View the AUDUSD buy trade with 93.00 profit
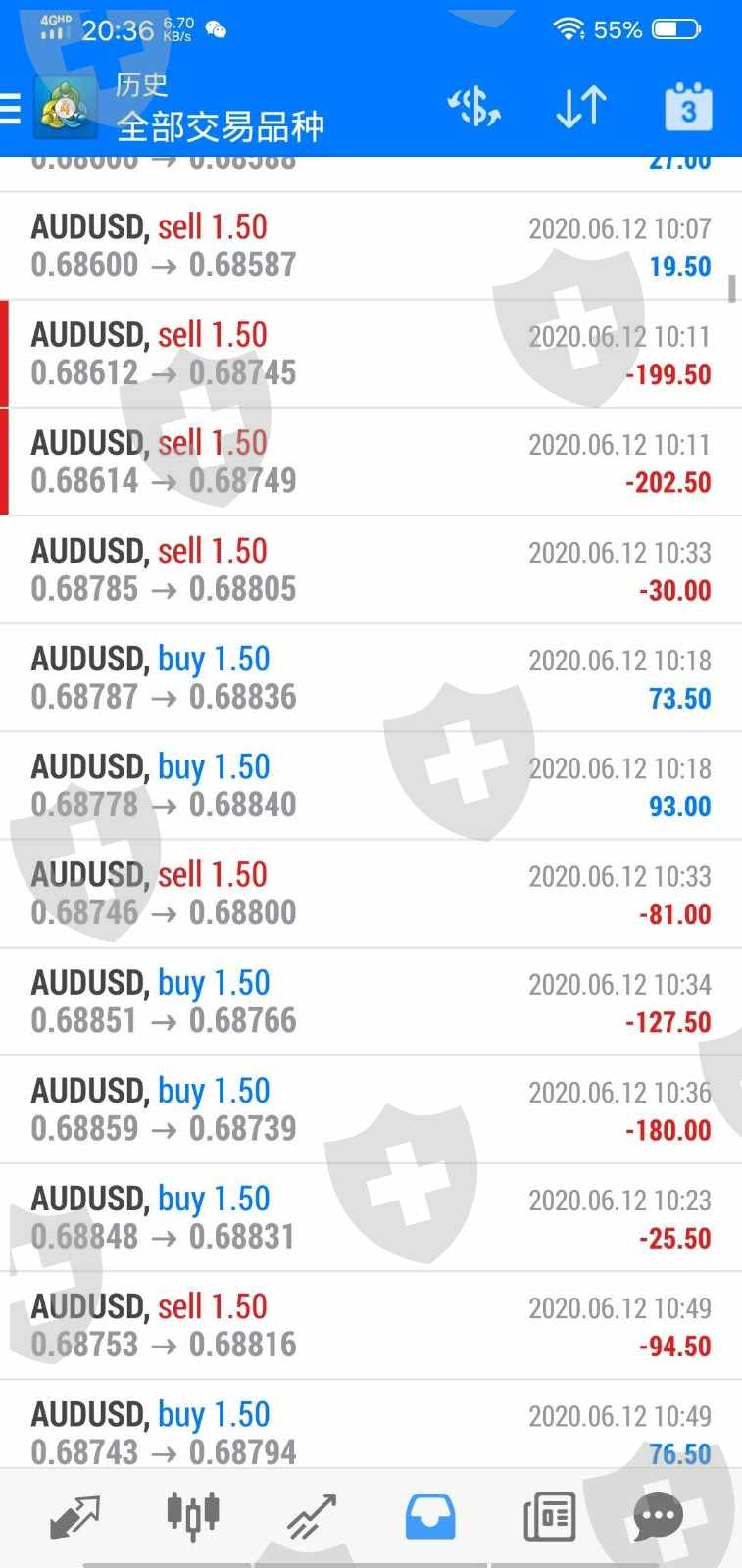This screenshot has width=742, height=1568. 371,785
